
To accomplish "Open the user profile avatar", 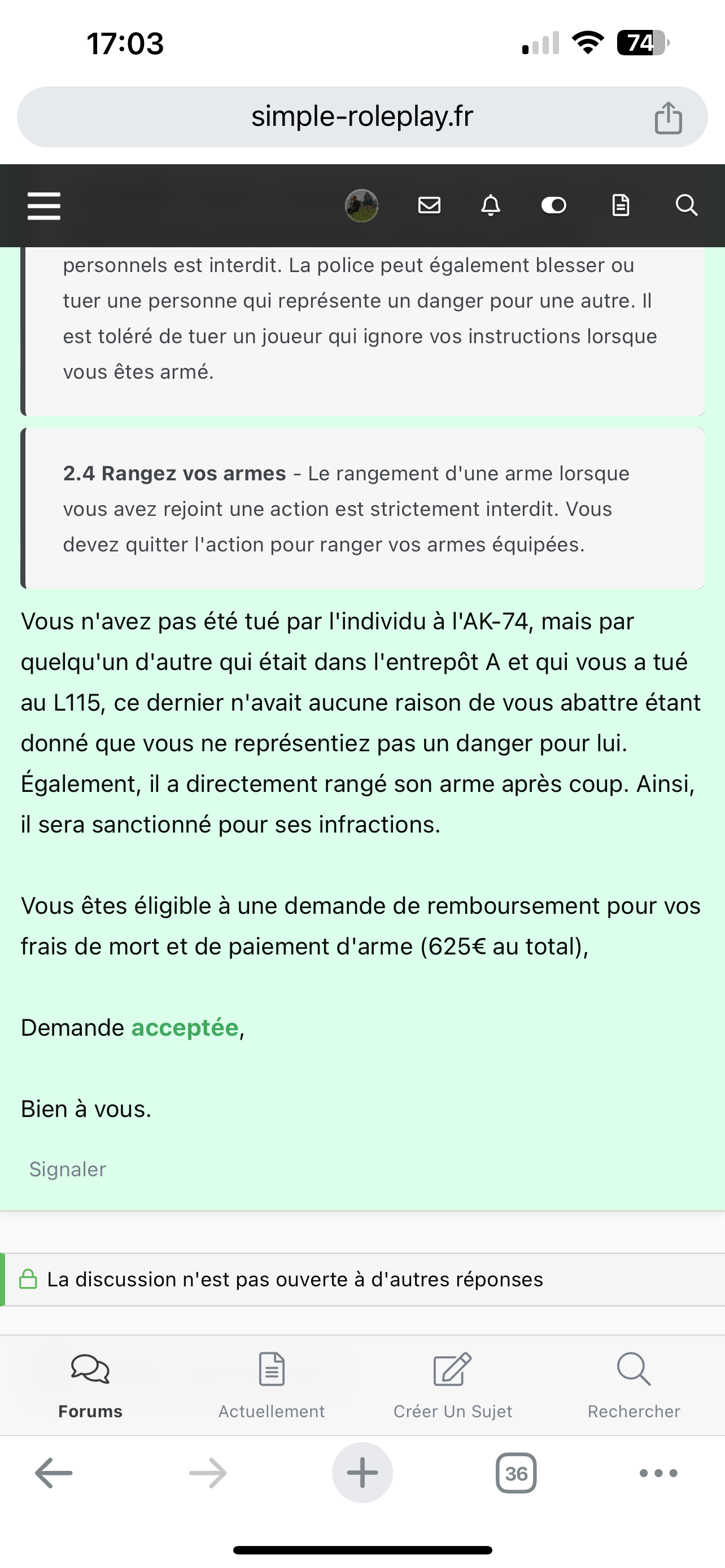I will click(361, 206).
